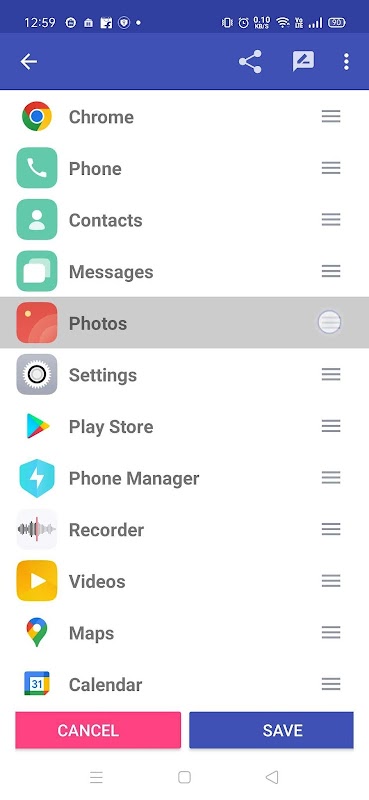The image size is (369, 800).
Task: Select the Videos row
Action: (184, 581)
